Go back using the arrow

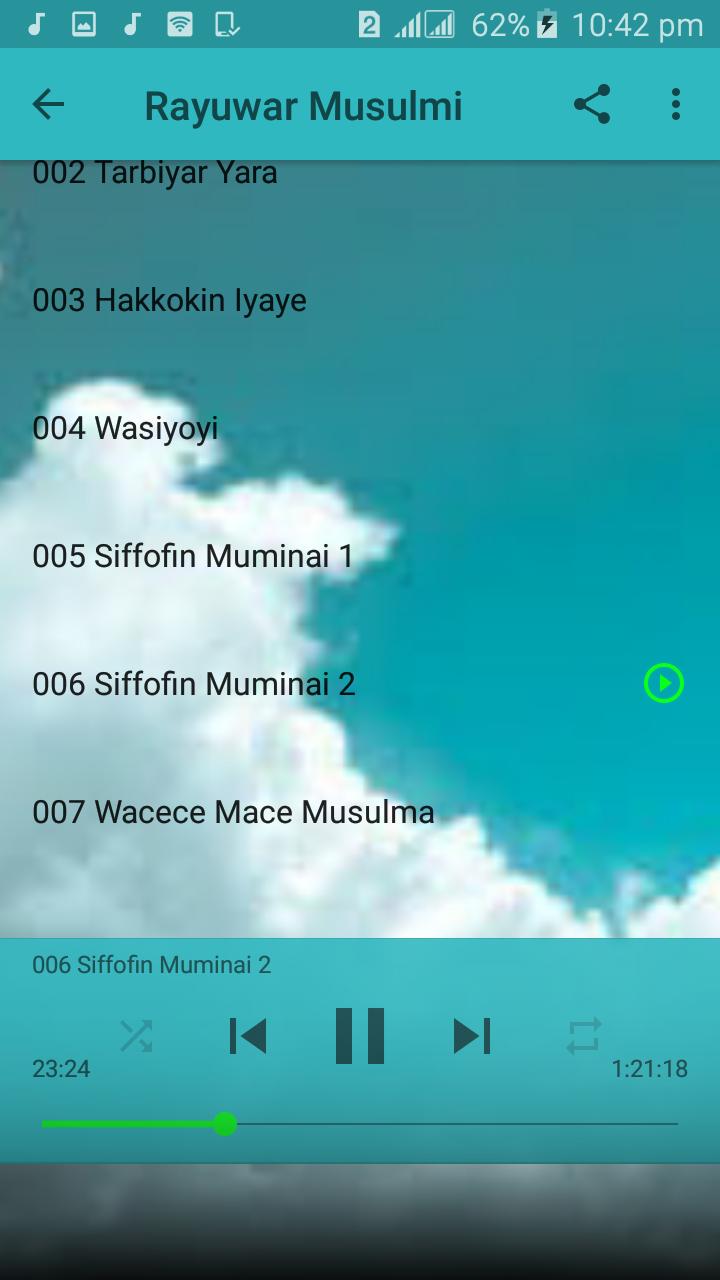tap(48, 104)
